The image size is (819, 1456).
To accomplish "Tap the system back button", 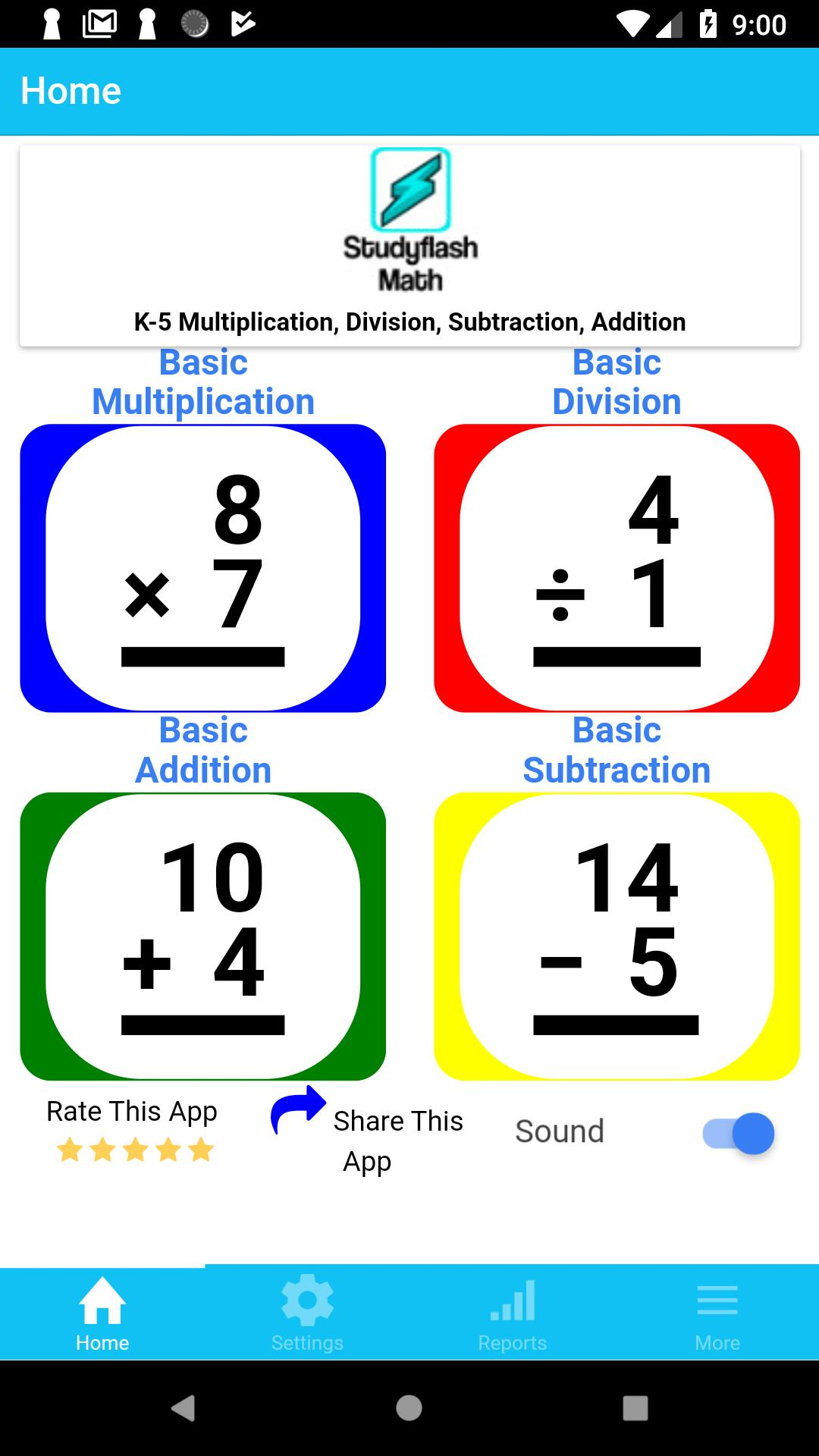I will click(x=183, y=1408).
